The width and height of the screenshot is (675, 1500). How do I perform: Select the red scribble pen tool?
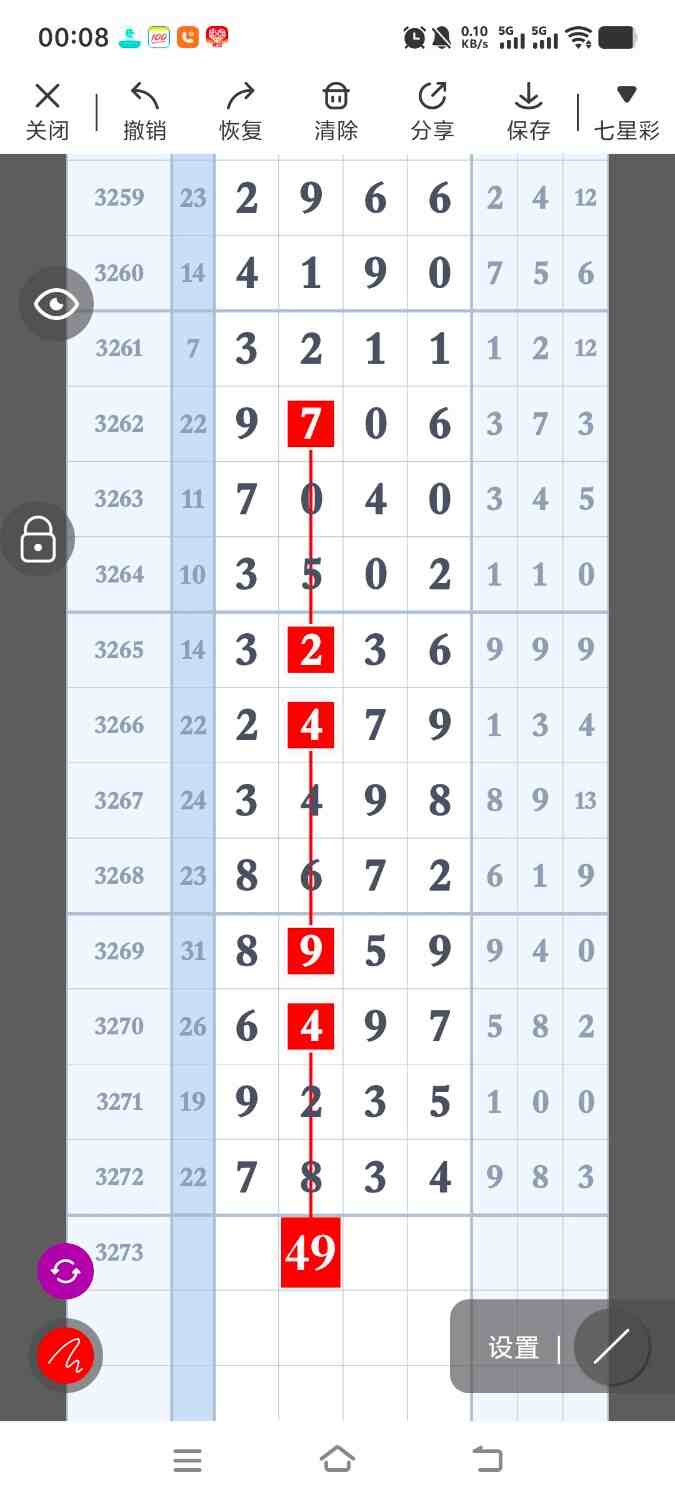[x=65, y=1356]
